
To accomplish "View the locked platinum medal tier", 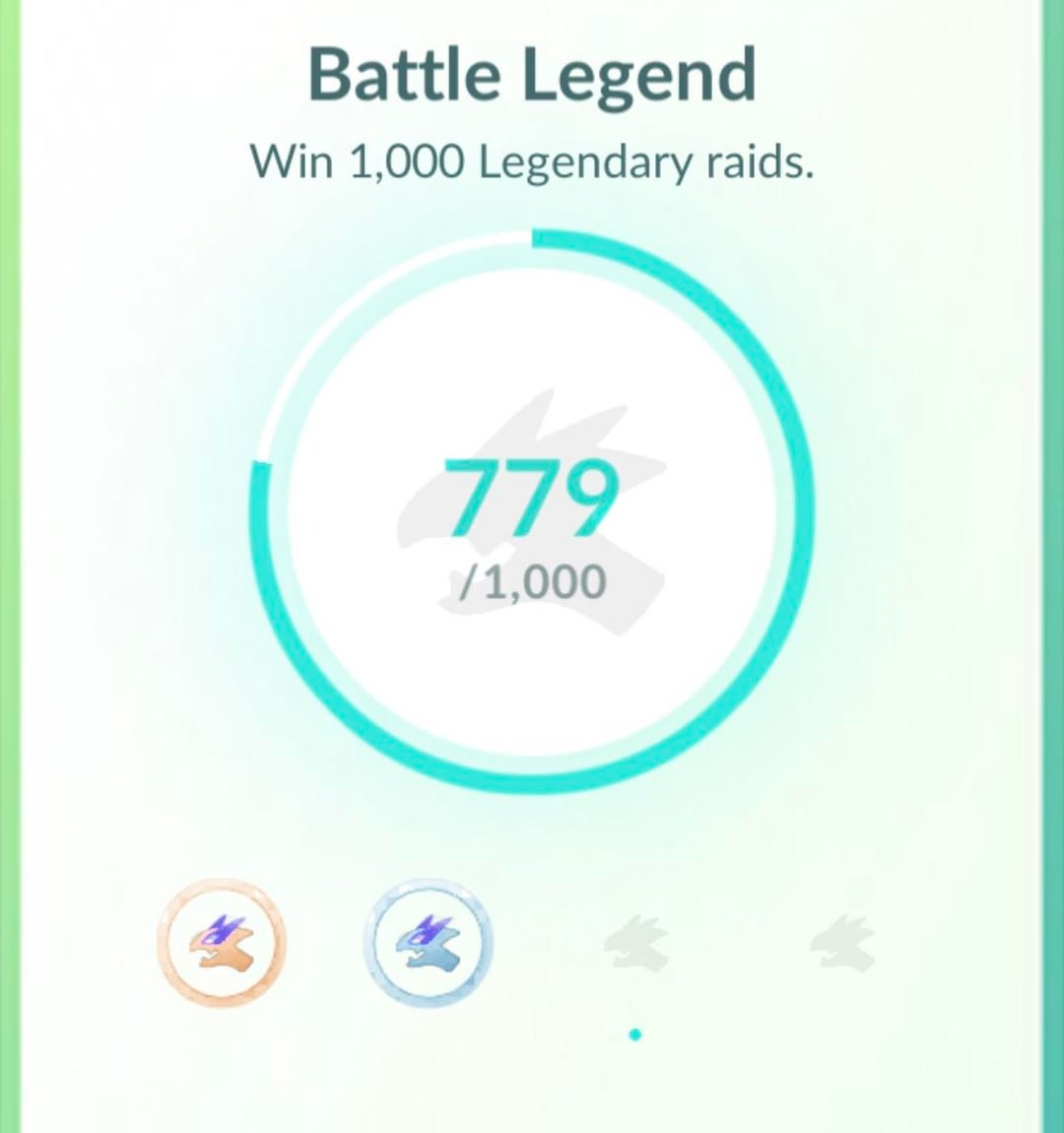I will 842,944.
